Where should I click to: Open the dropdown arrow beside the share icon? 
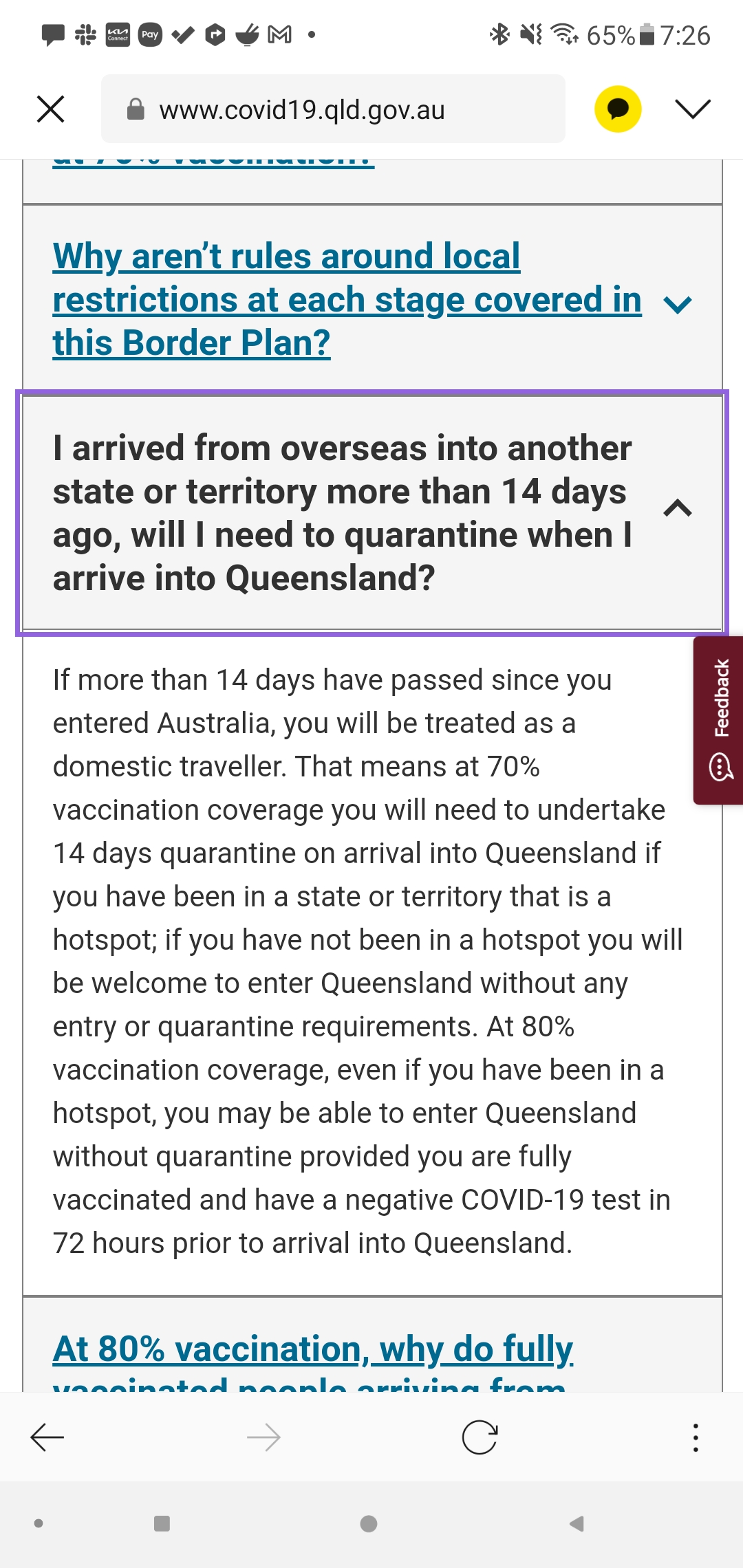[x=692, y=109]
